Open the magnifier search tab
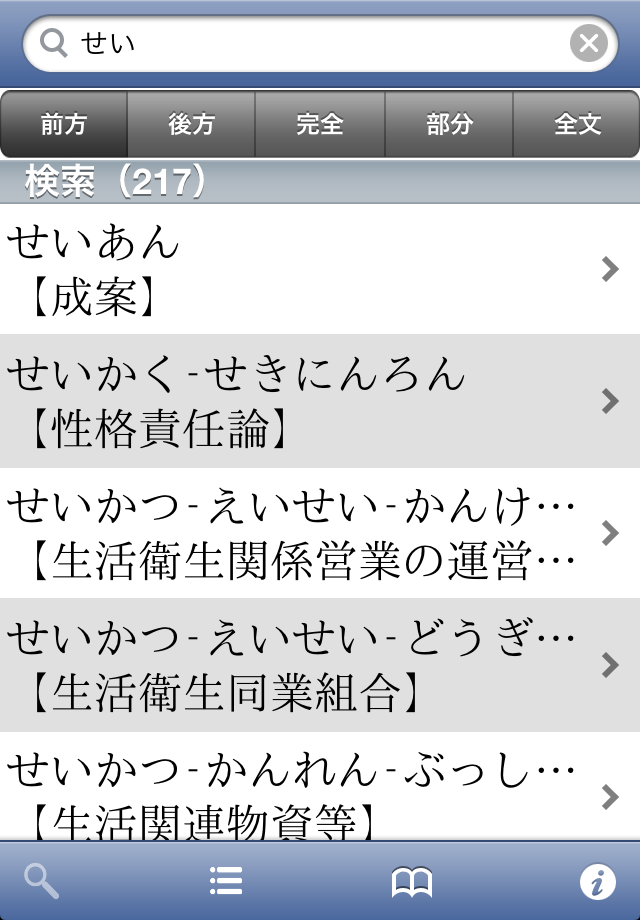Viewport: 640px width, 920px height. [42, 881]
